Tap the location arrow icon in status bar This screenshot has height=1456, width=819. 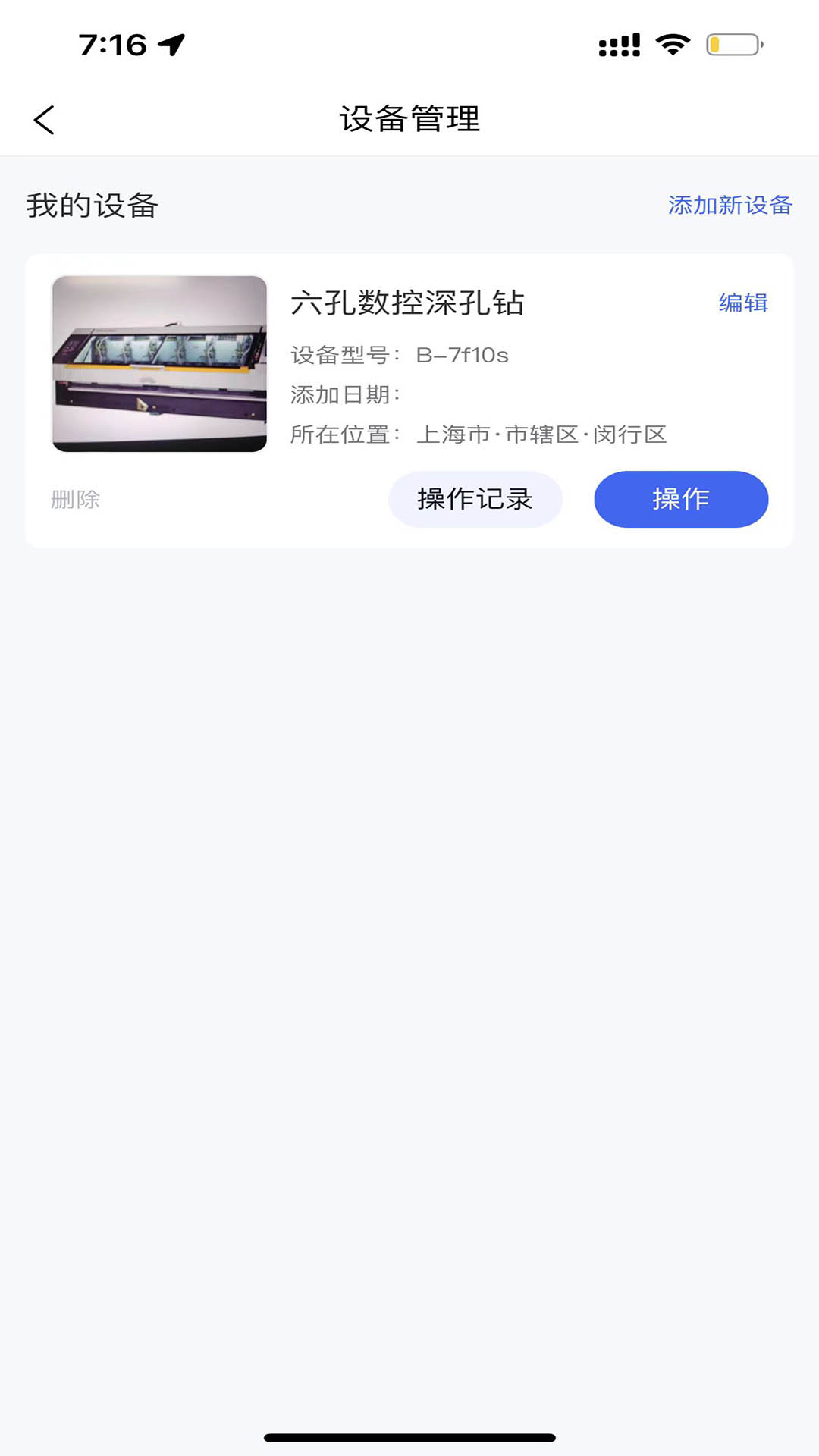click(172, 43)
